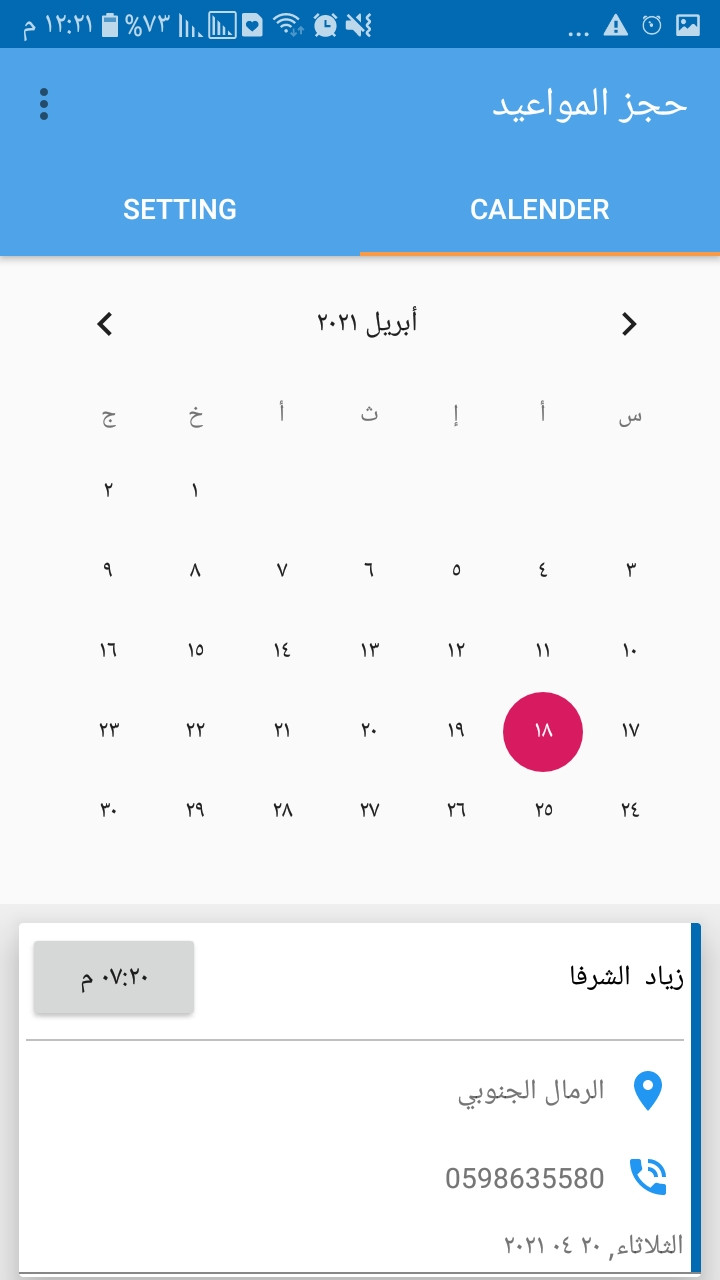Switch to the SETTING tab
720x1280 pixels.
tap(180, 209)
